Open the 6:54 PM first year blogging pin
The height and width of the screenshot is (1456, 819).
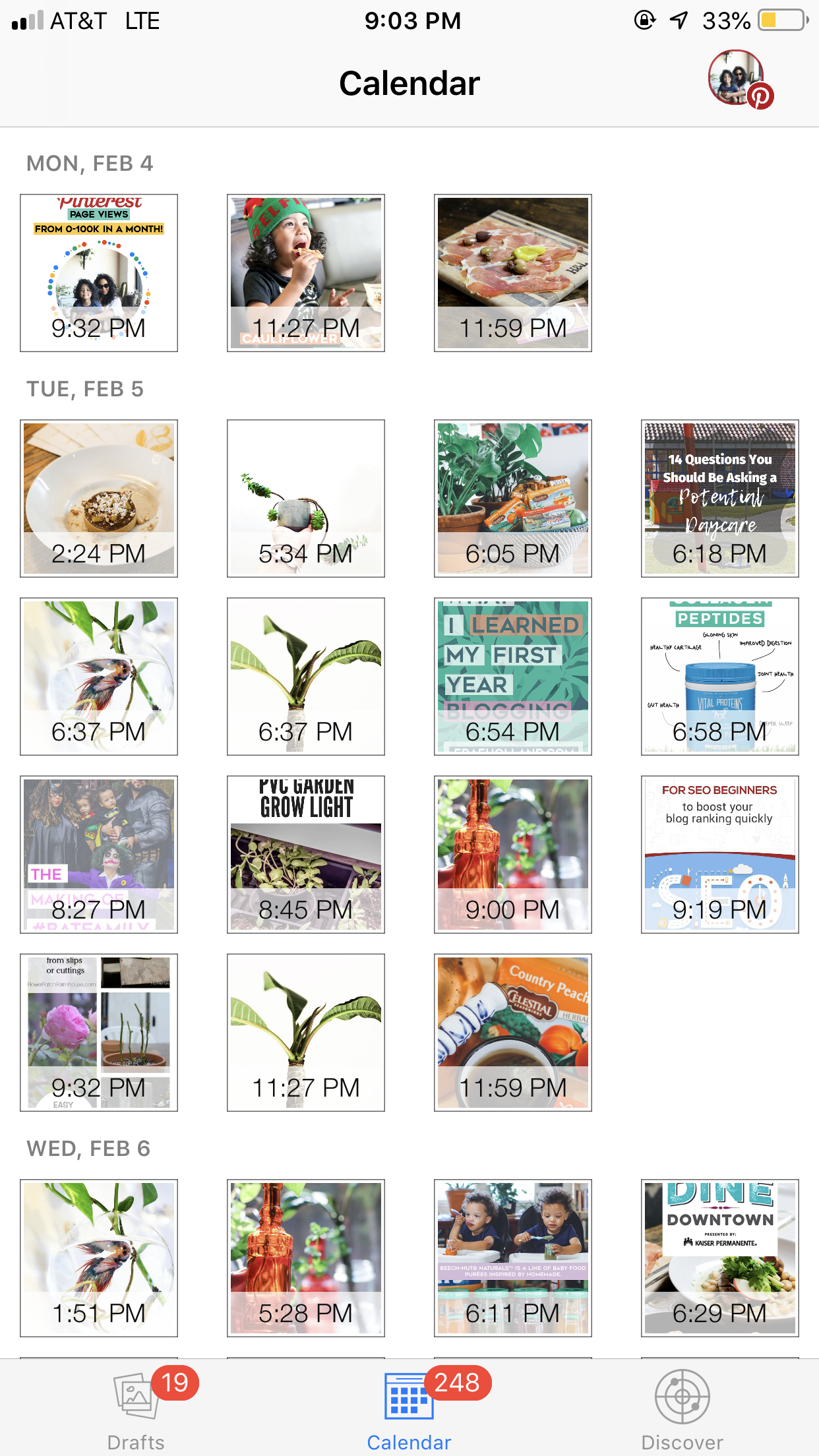pos(513,677)
